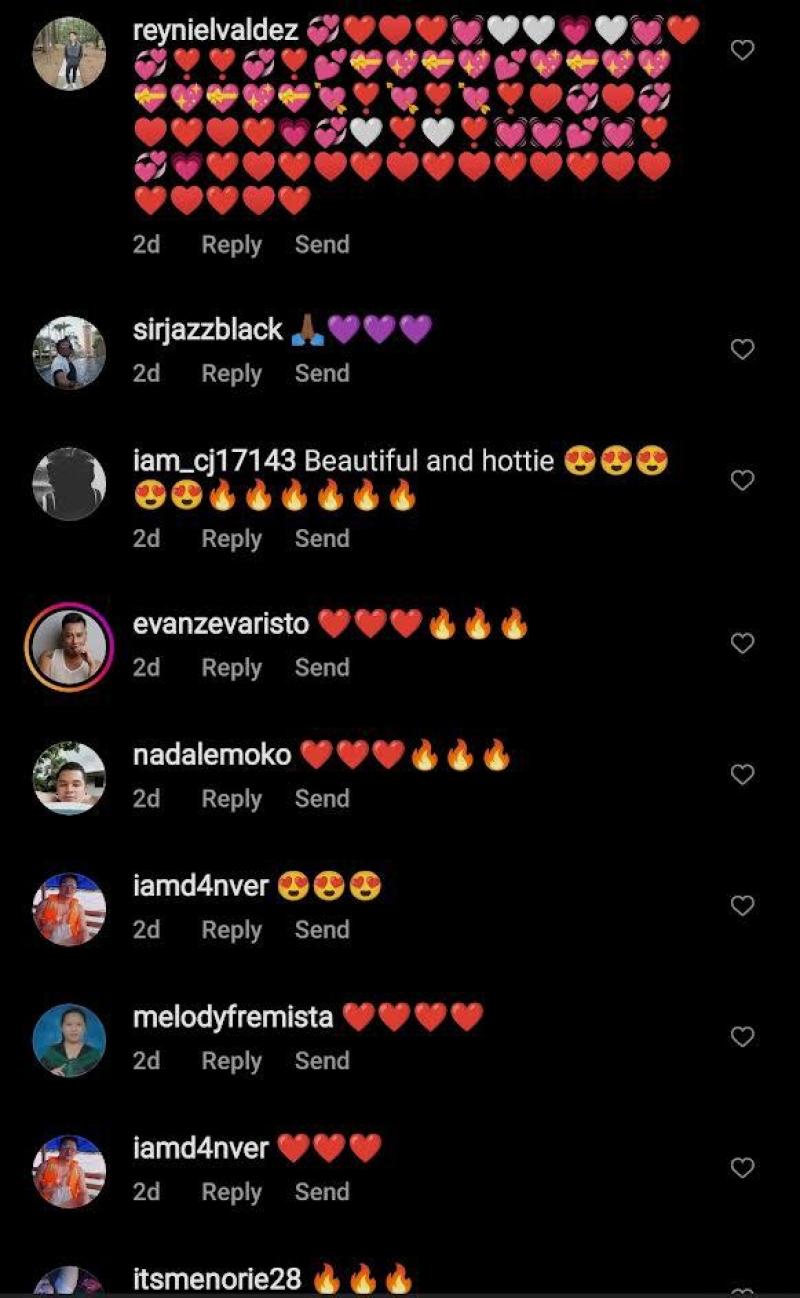Image resolution: width=800 pixels, height=1298 pixels.
Task: Like sirjazzblack's comment
Action: (x=742, y=349)
